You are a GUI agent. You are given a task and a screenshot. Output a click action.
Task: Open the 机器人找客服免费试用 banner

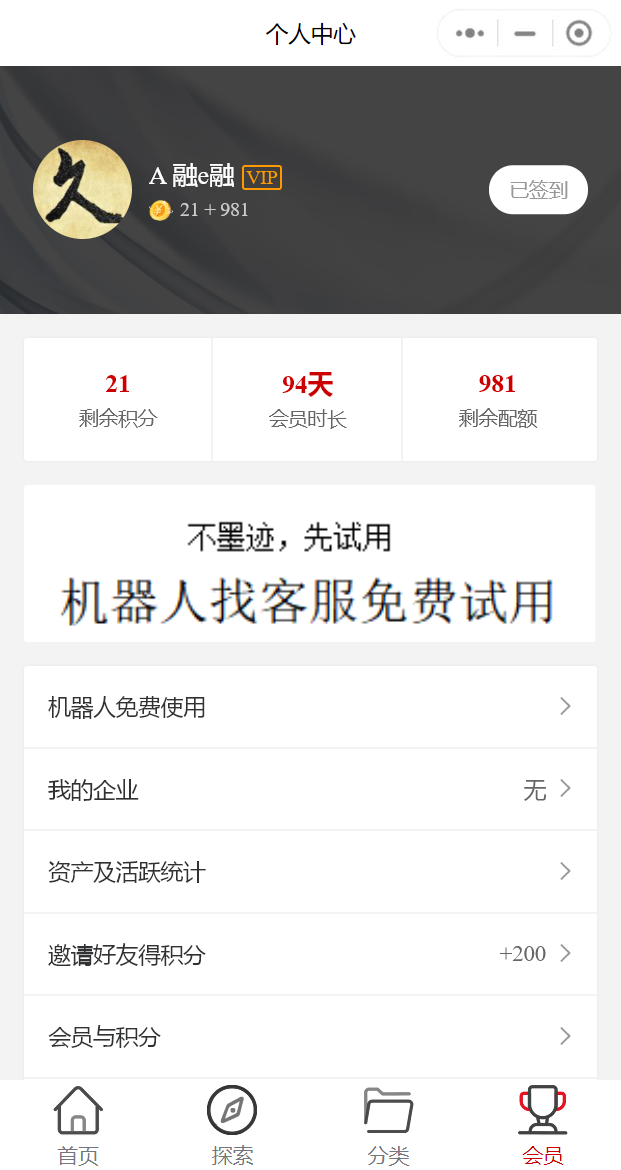click(x=310, y=564)
